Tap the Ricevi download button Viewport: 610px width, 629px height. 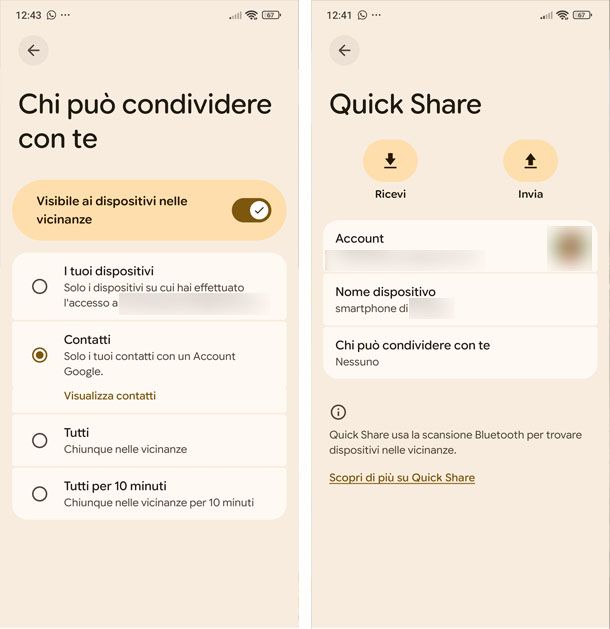click(390, 161)
